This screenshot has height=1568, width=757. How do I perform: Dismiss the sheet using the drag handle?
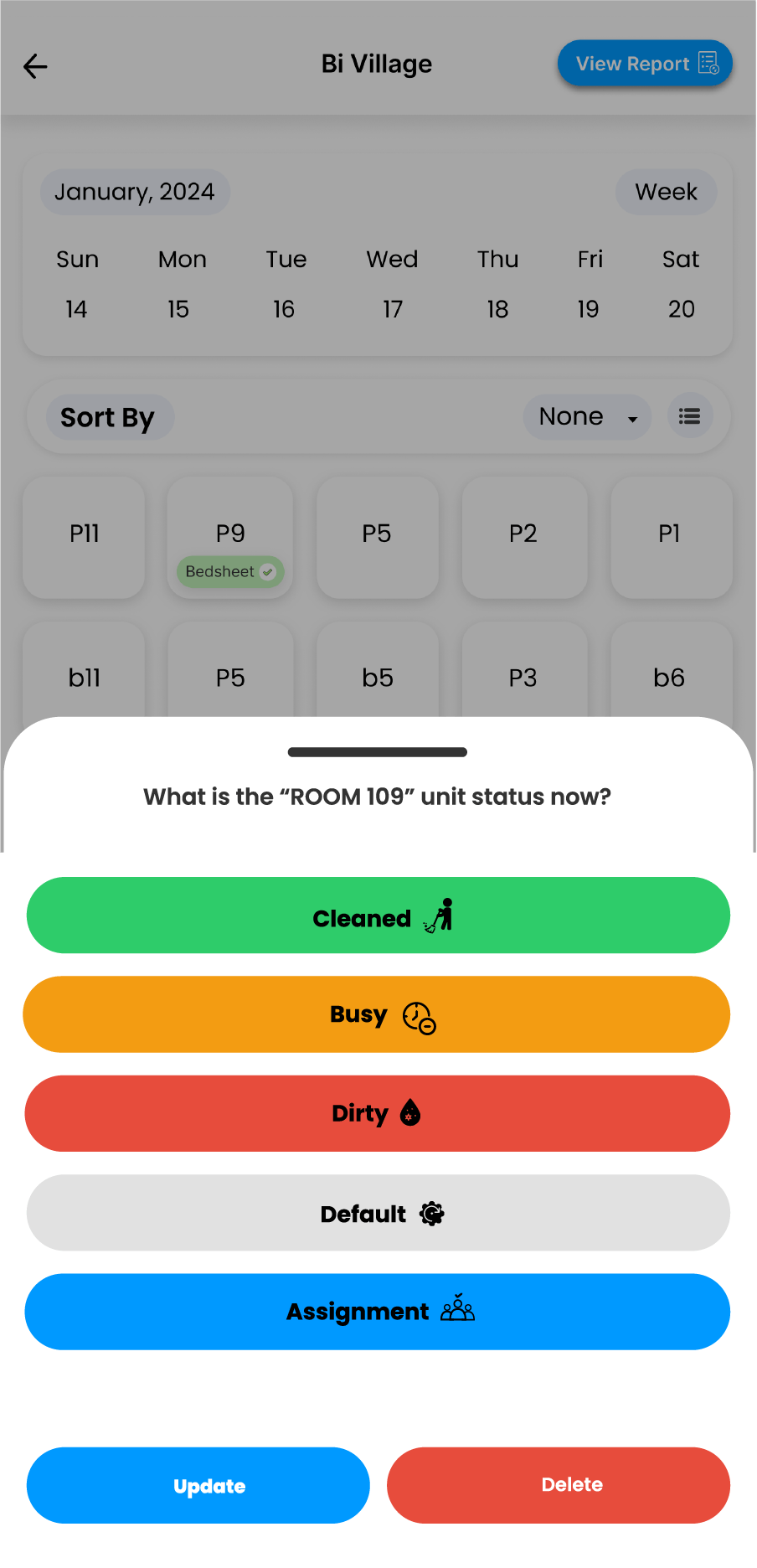pyautogui.click(x=378, y=752)
